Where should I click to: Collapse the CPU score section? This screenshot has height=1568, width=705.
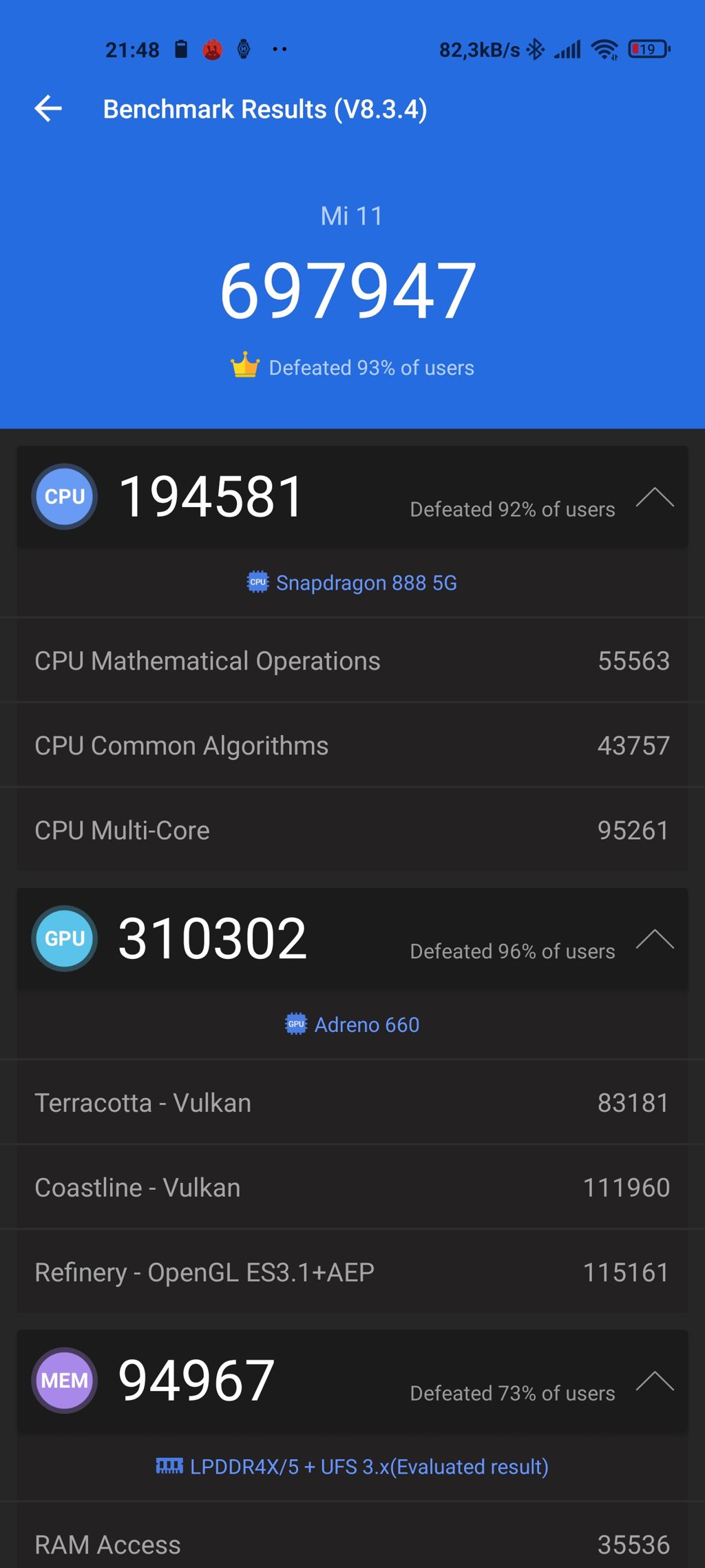654,497
